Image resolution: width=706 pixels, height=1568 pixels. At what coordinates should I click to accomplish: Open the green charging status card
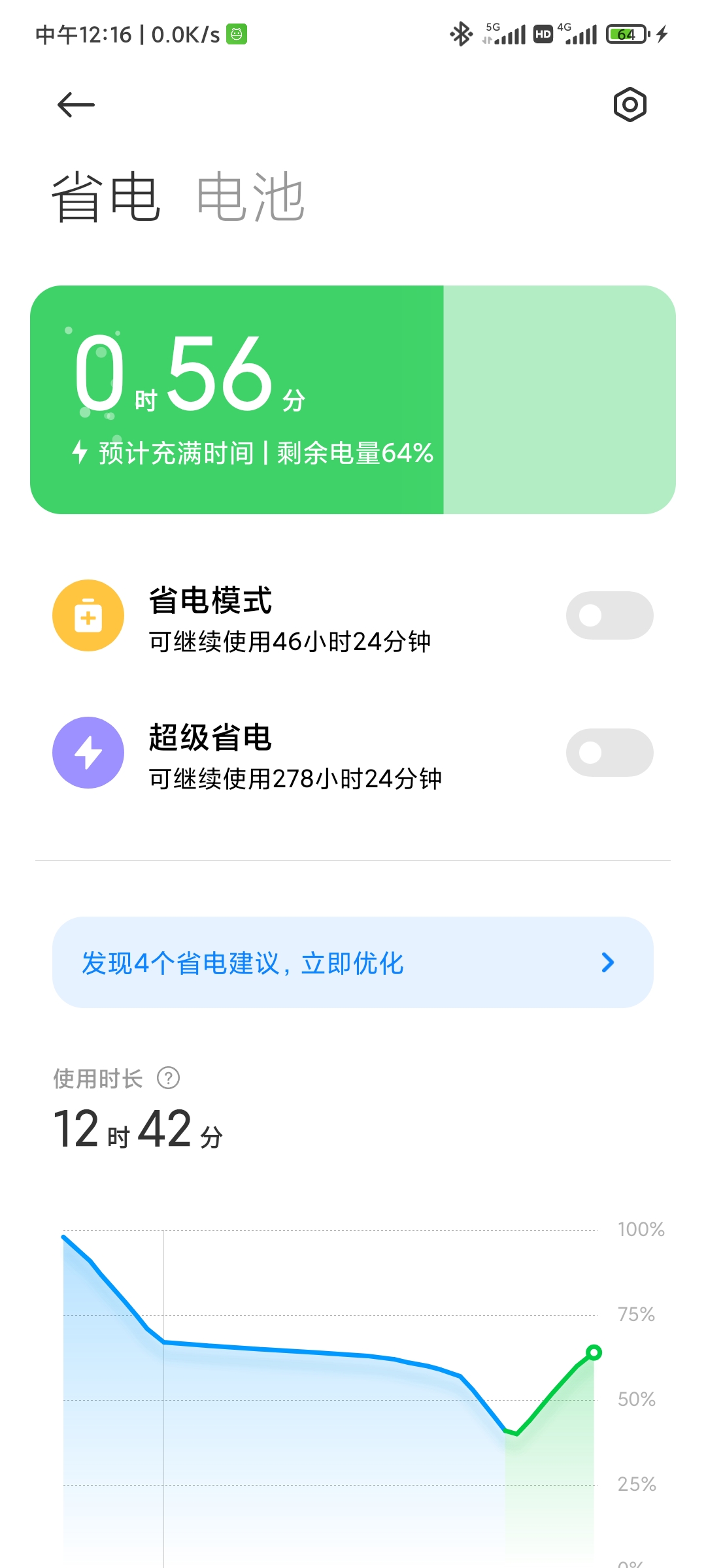click(353, 400)
